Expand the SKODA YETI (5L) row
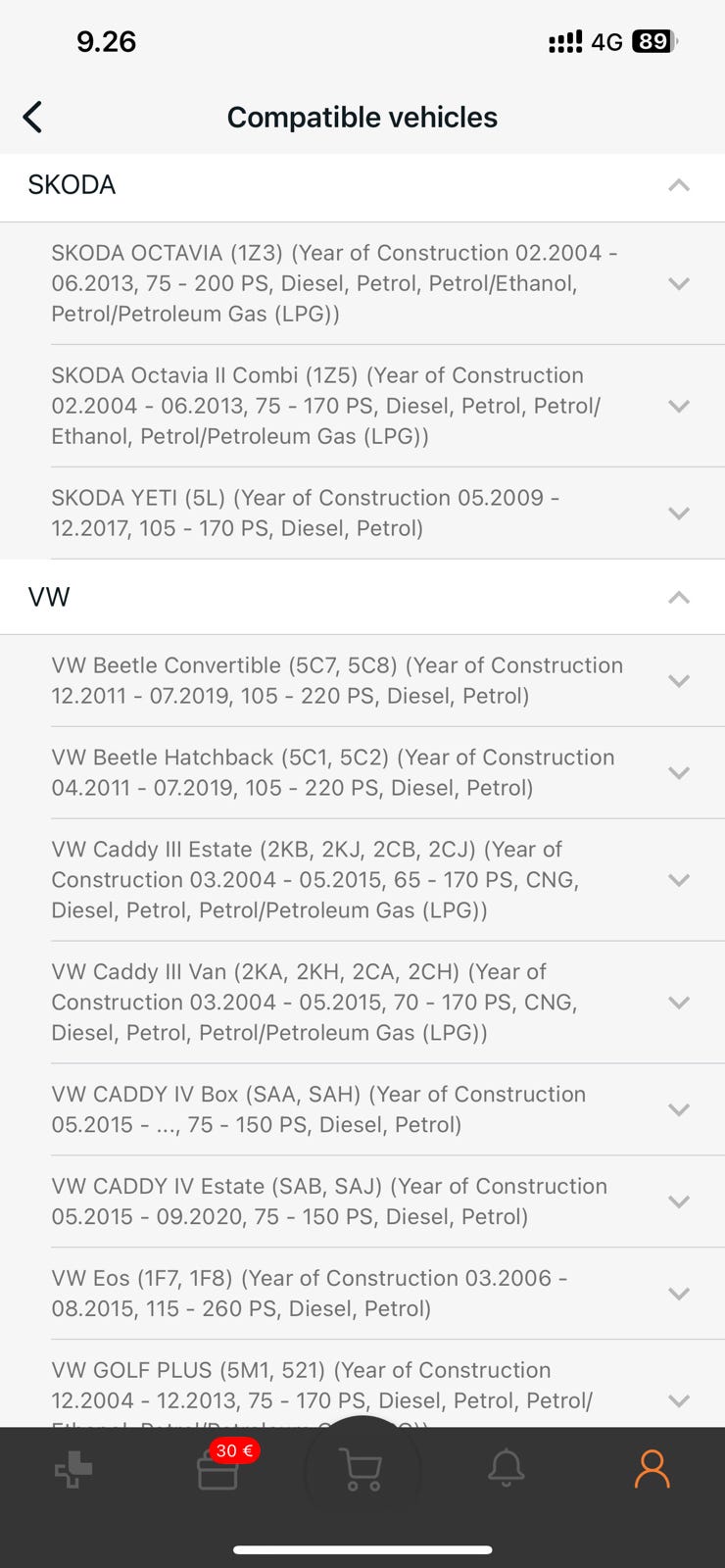This screenshot has height=1568, width=725. (x=678, y=513)
